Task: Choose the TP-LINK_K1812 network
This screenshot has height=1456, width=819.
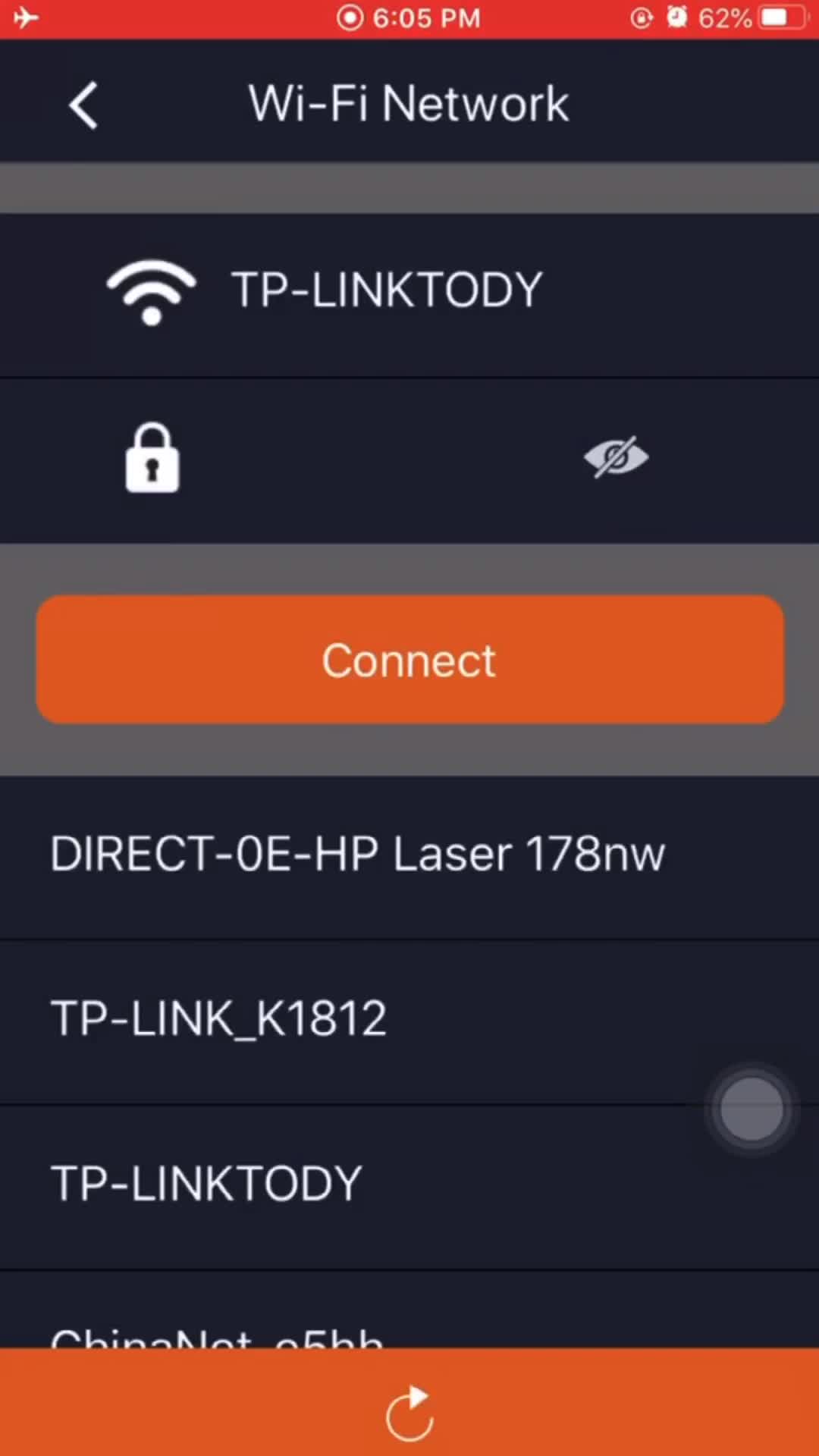Action: click(220, 1018)
